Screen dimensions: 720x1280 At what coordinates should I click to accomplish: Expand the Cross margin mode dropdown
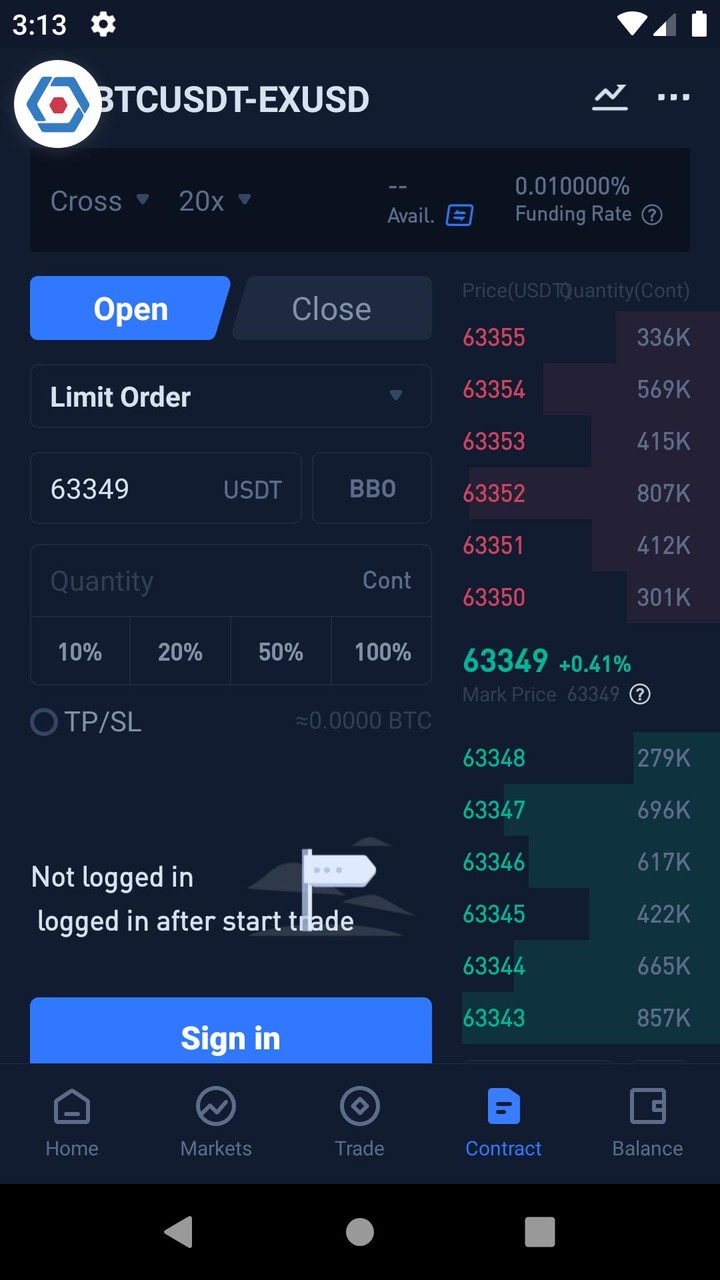pyautogui.click(x=99, y=201)
